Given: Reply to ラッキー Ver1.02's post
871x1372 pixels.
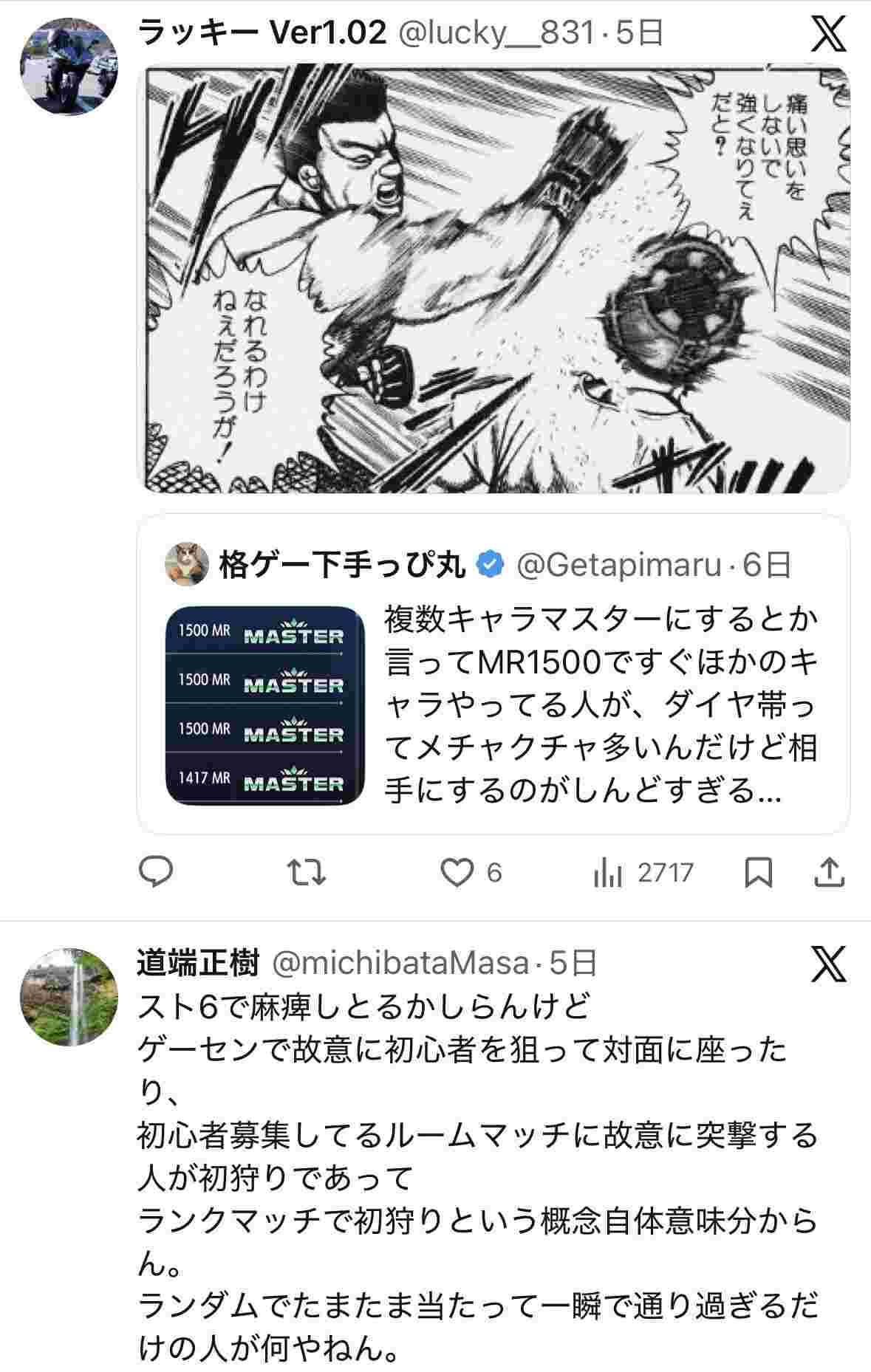Looking at the screenshot, I should pos(156,873).
